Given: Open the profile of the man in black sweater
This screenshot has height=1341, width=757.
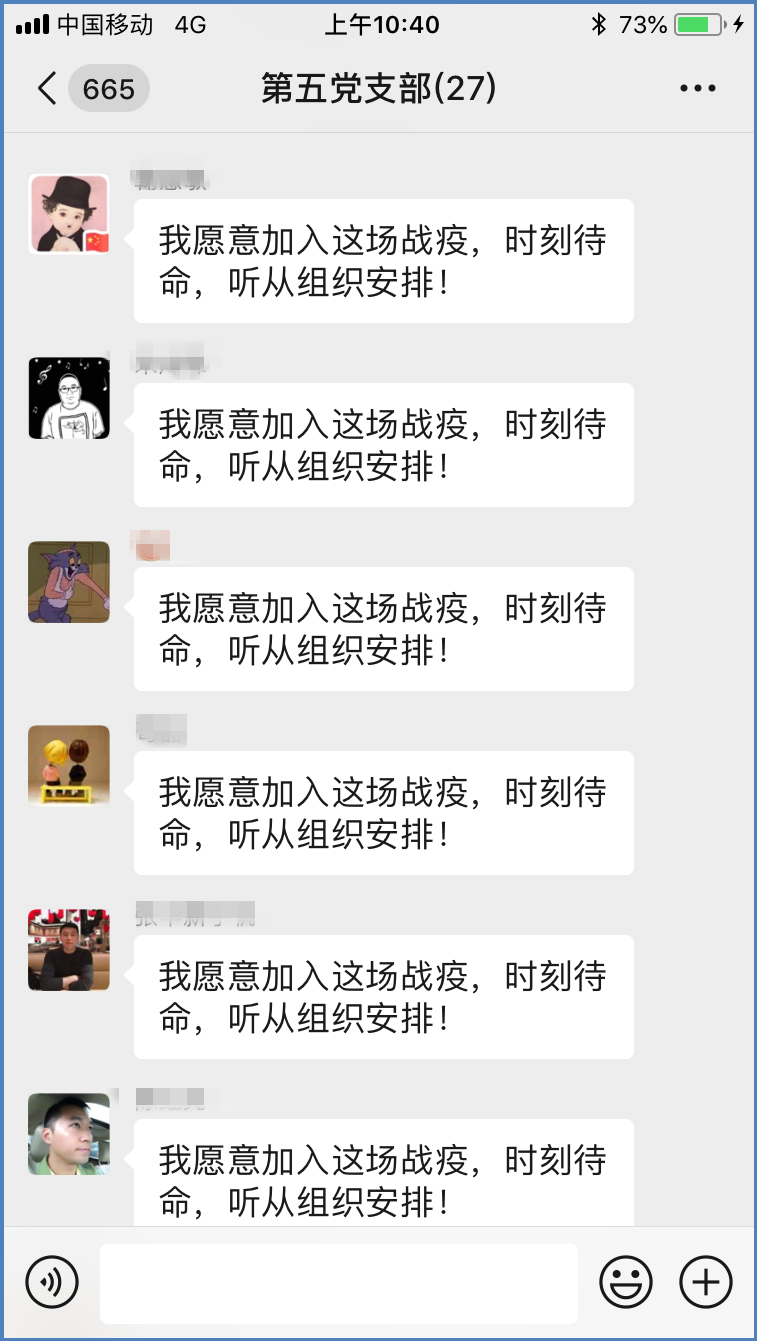Looking at the screenshot, I should point(69,950).
